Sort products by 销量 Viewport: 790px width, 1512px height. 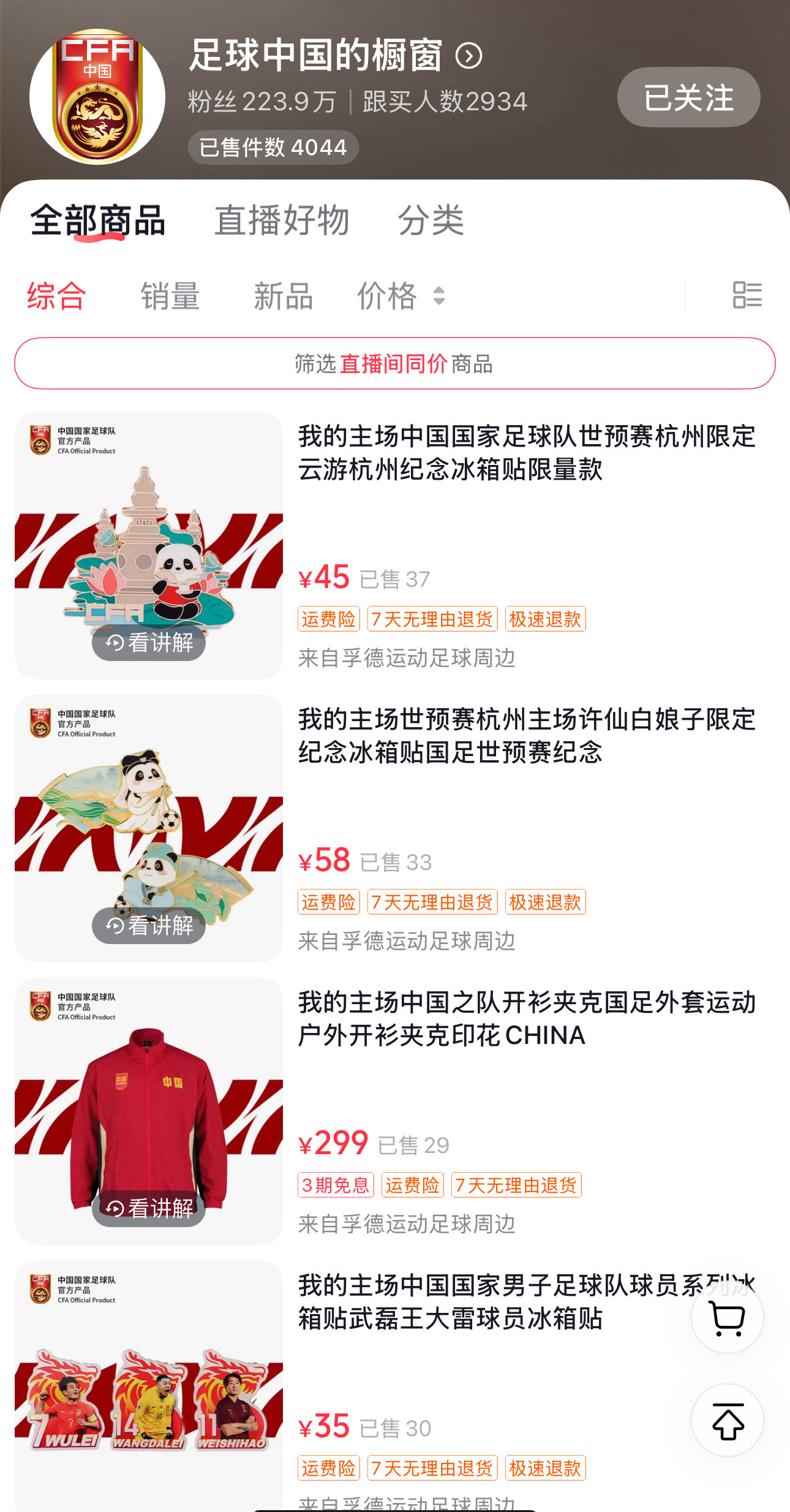click(170, 297)
